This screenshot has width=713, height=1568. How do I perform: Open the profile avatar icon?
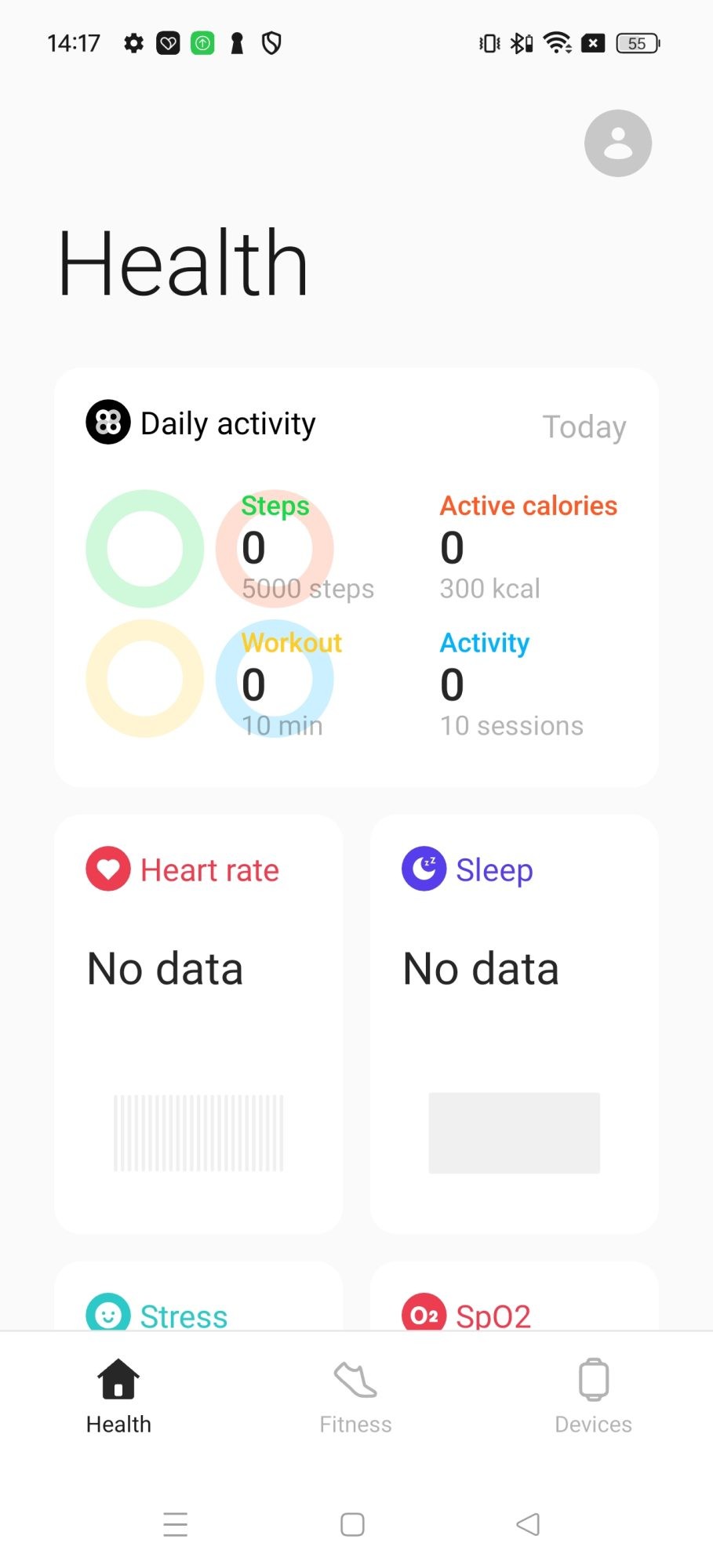pos(617,143)
